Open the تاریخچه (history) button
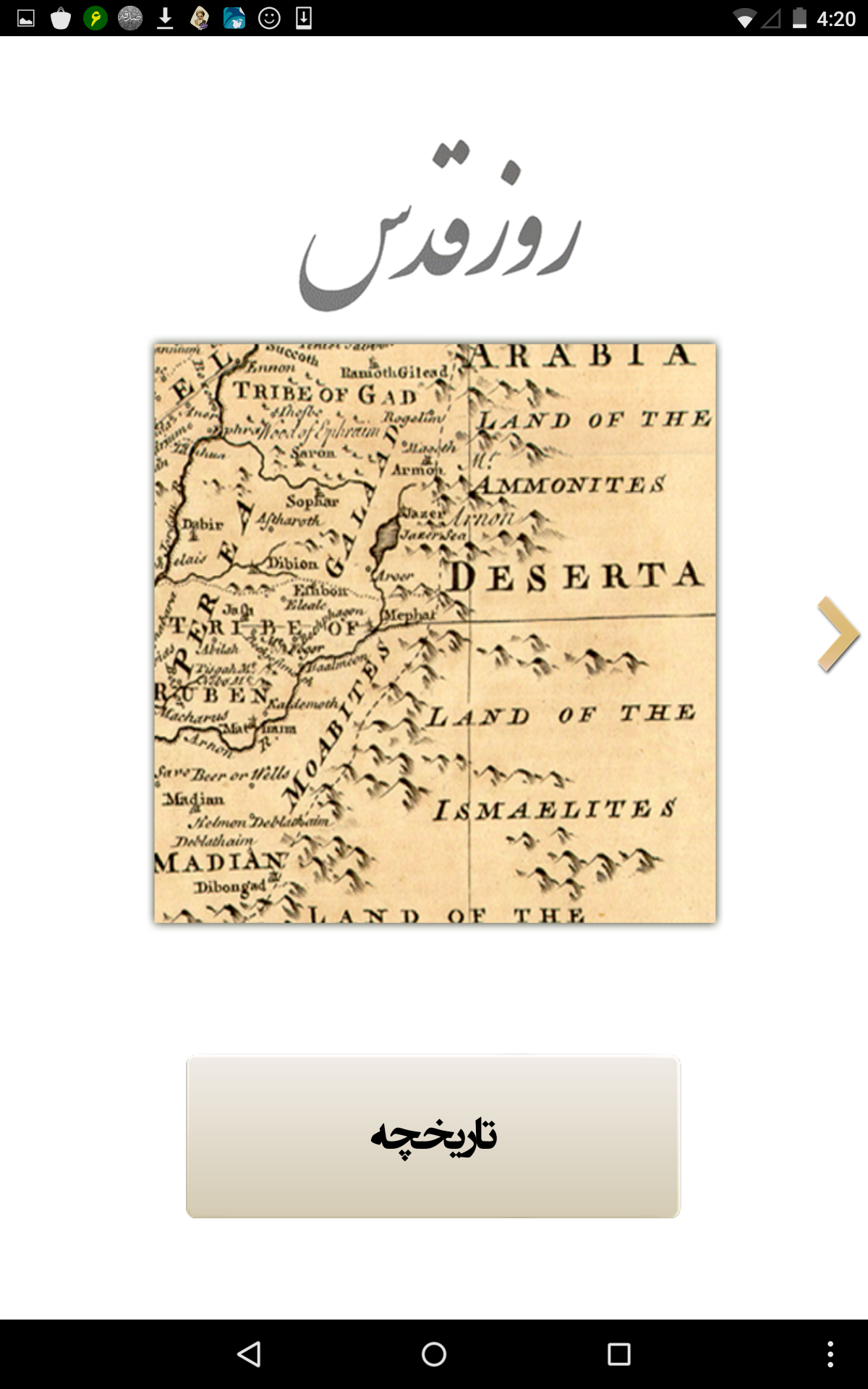 point(433,1136)
